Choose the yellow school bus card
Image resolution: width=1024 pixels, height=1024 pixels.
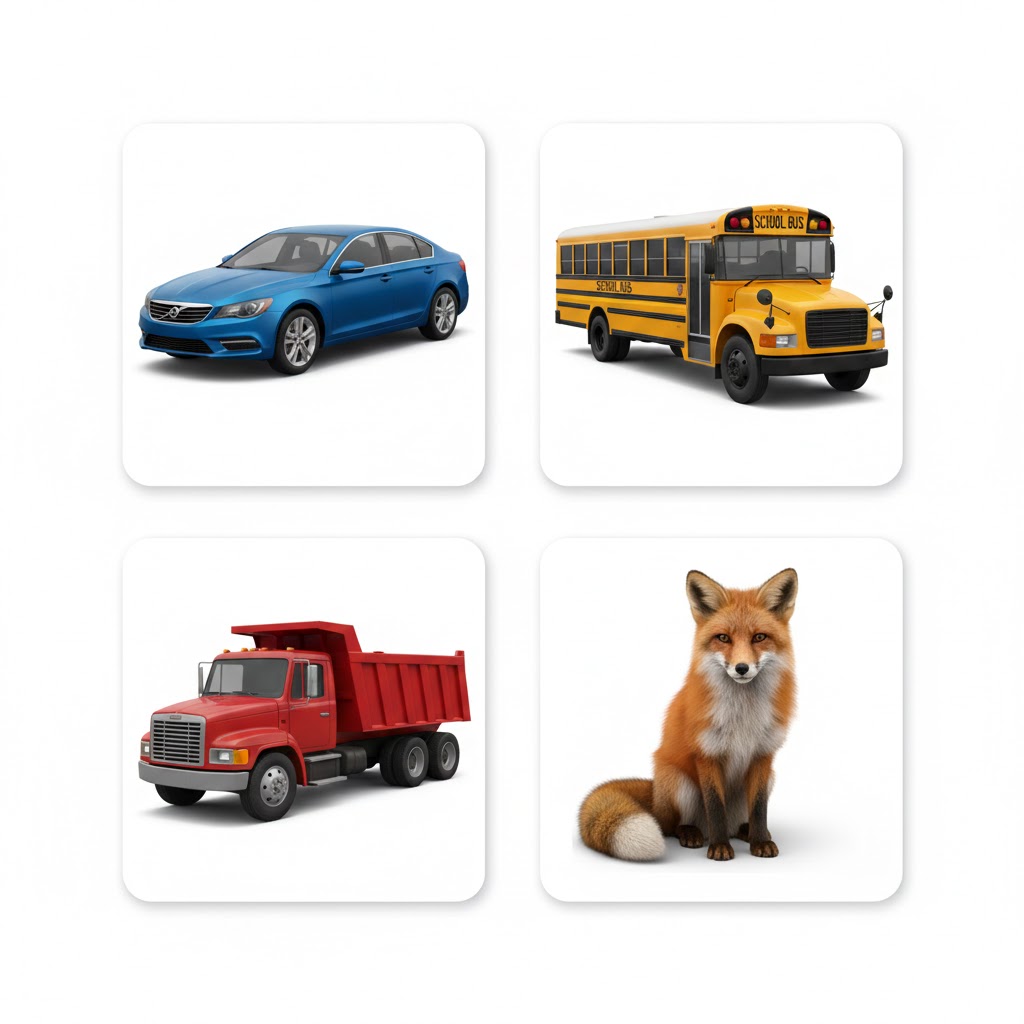click(x=721, y=304)
